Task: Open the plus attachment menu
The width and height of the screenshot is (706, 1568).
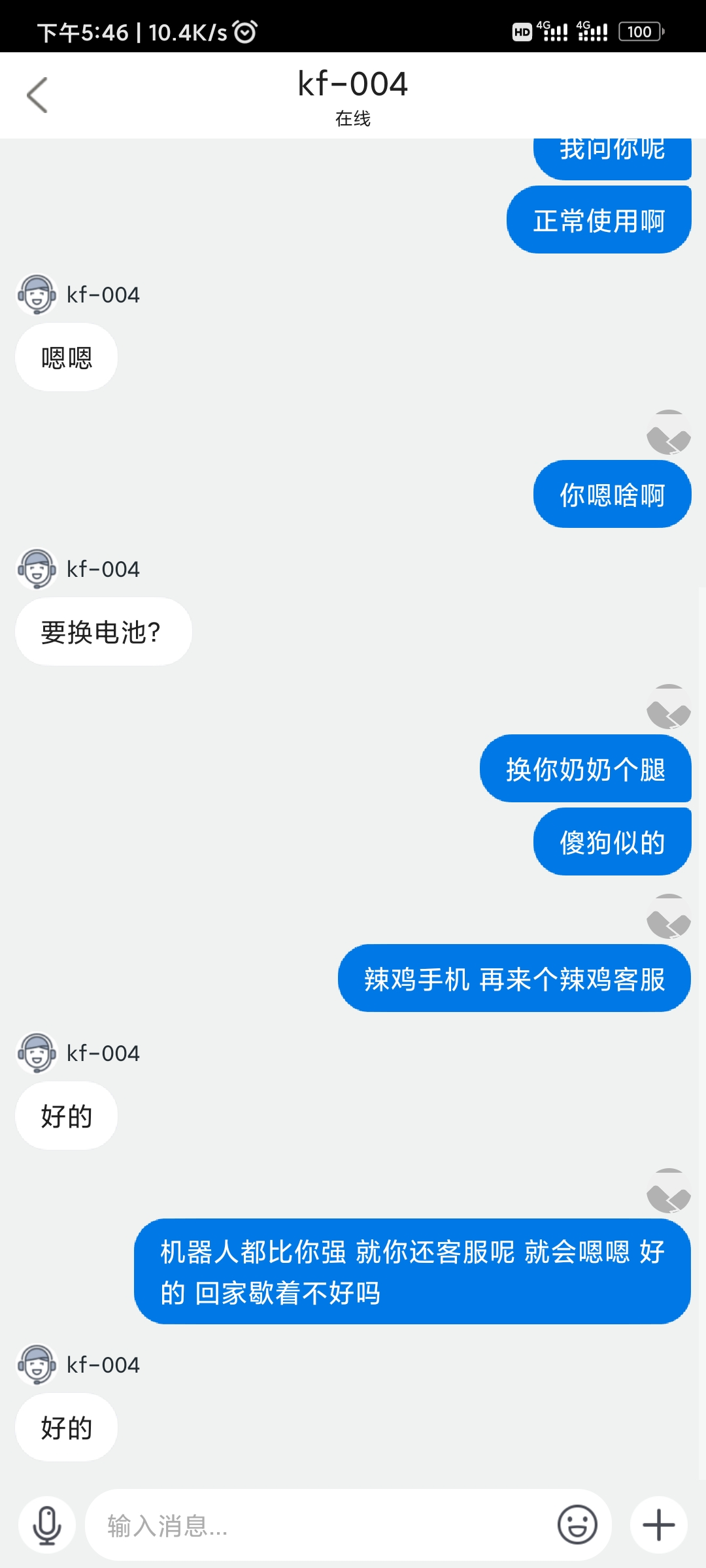Action: pyautogui.click(x=658, y=1525)
